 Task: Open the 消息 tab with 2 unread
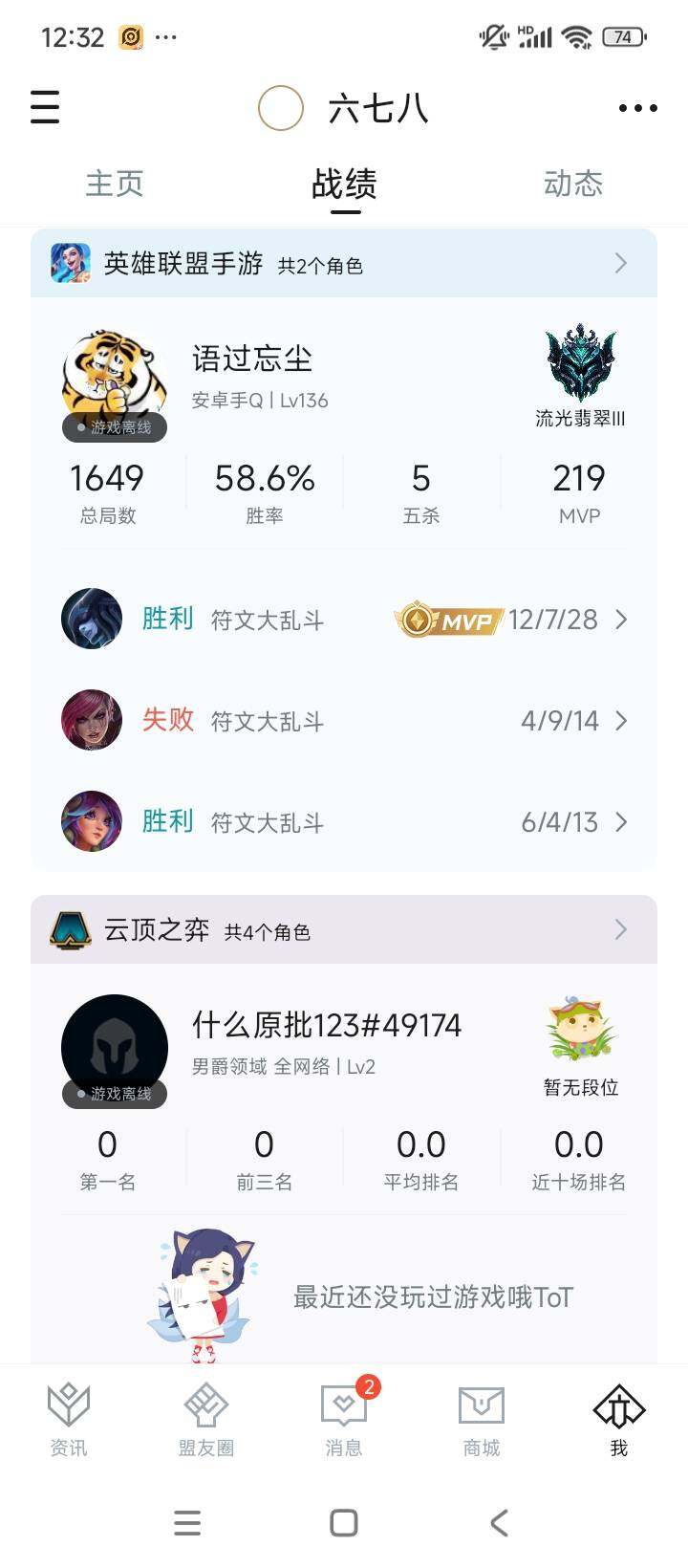pyautogui.click(x=344, y=1420)
